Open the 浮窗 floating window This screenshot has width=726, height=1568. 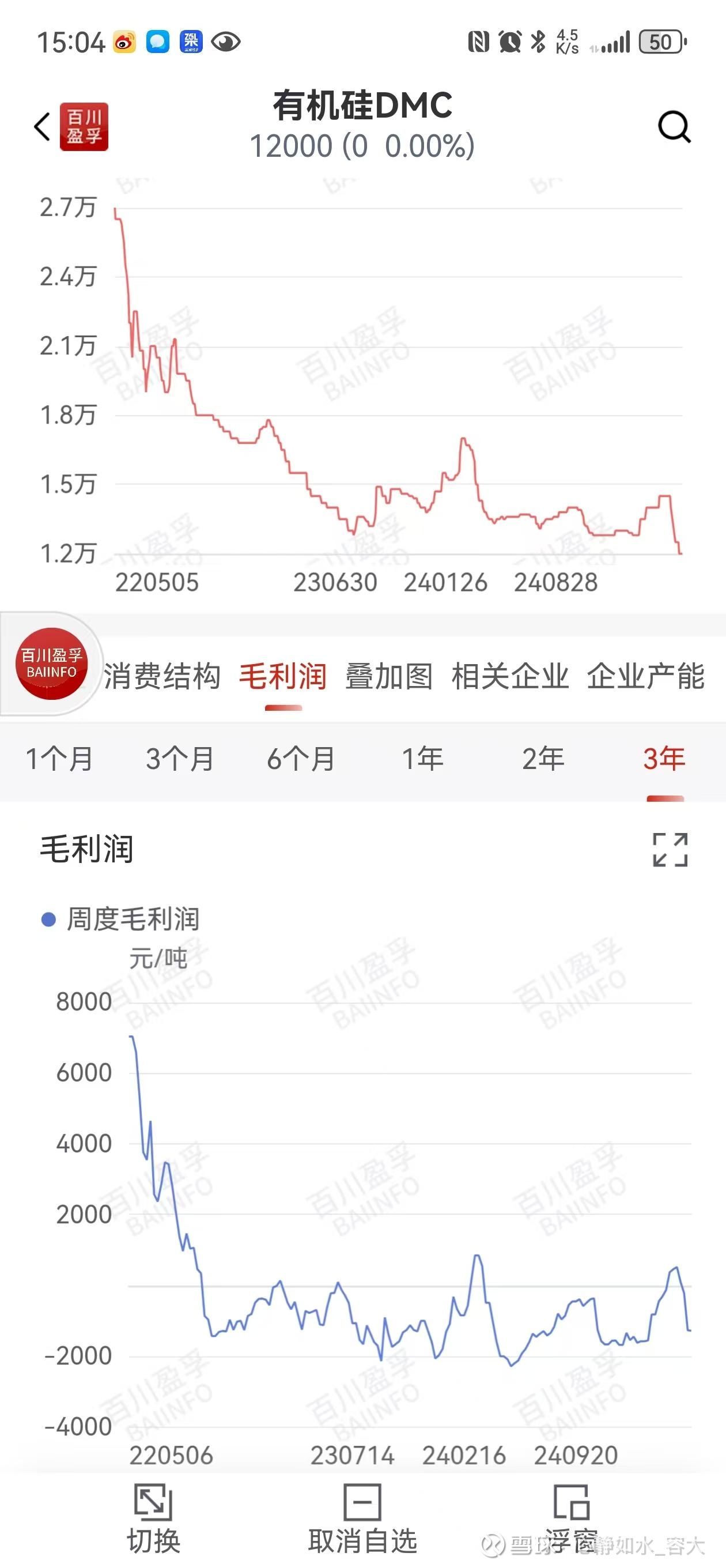[x=571, y=1518]
